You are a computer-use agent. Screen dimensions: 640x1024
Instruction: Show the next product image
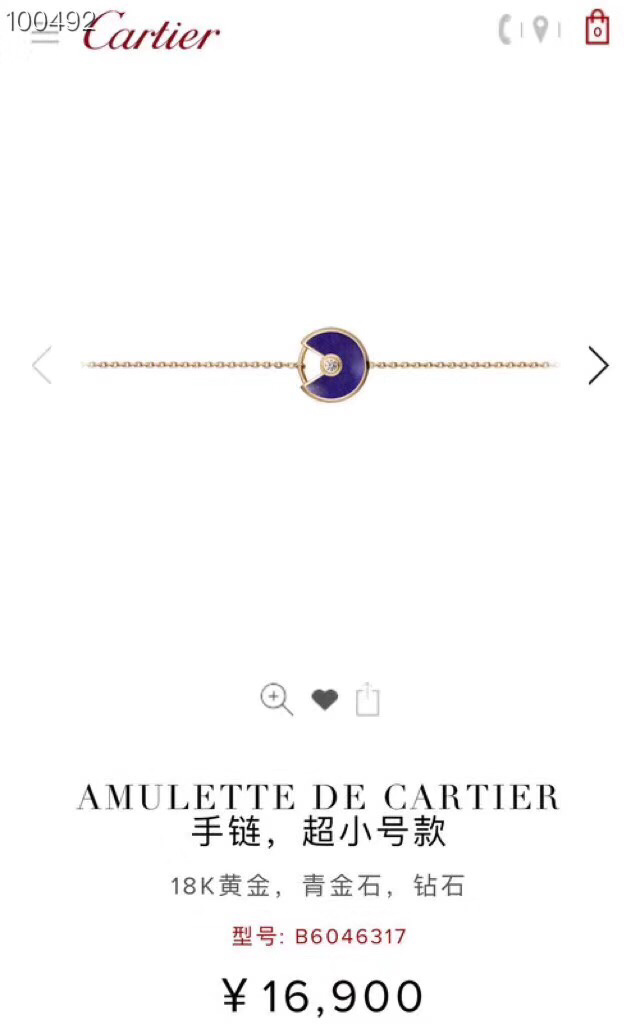[x=598, y=366]
